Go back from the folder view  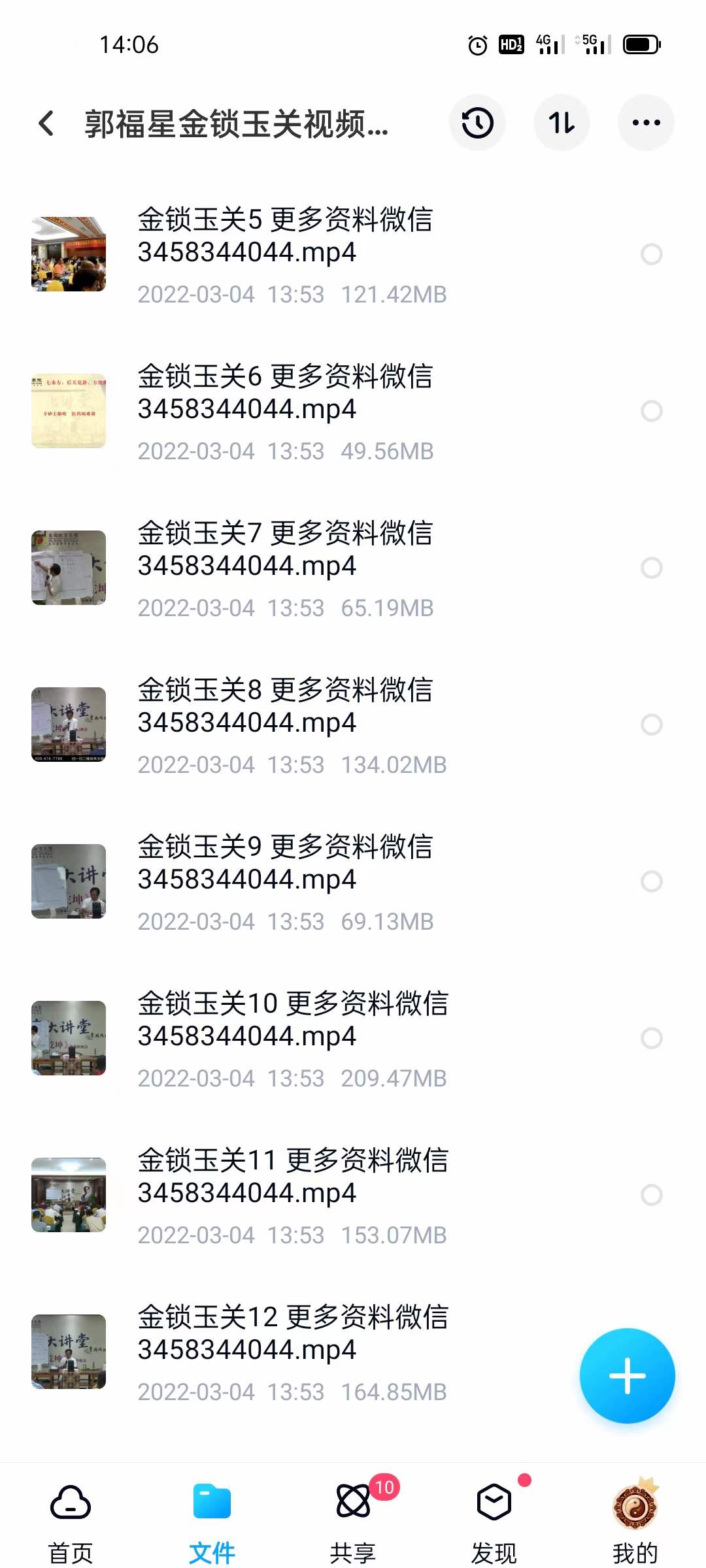coord(46,123)
